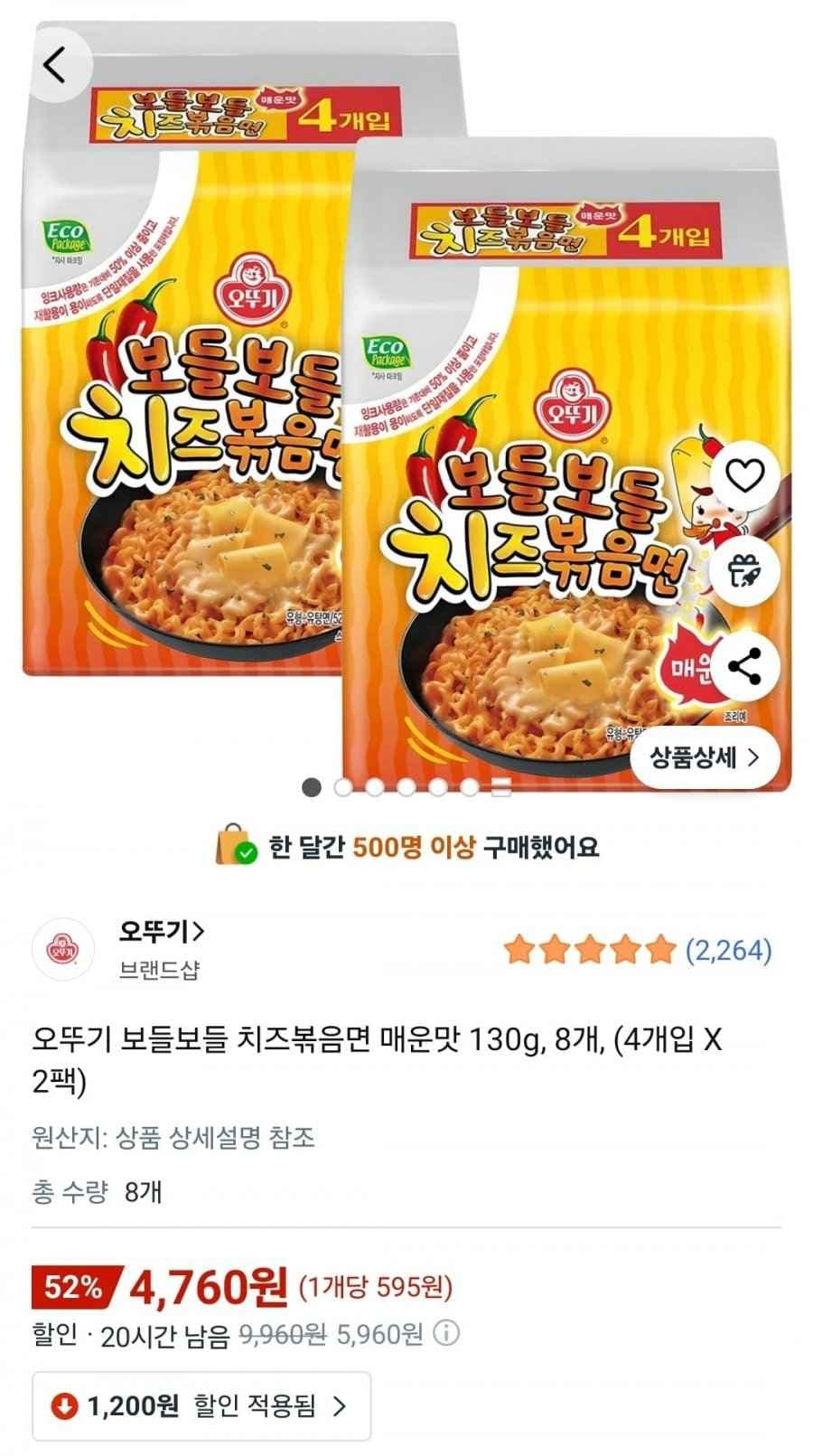Click the 오뚜기 brand logo icon
The width and height of the screenshot is (813, 1456).
pos(62,947)
